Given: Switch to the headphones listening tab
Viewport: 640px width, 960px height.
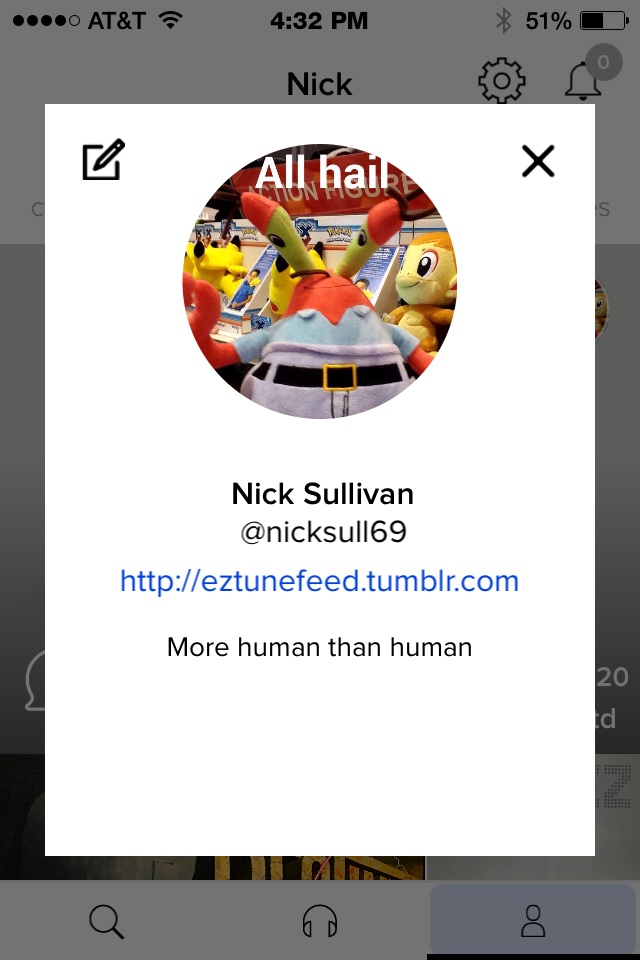Looking at the screenshot, I should tap(320, 921).
